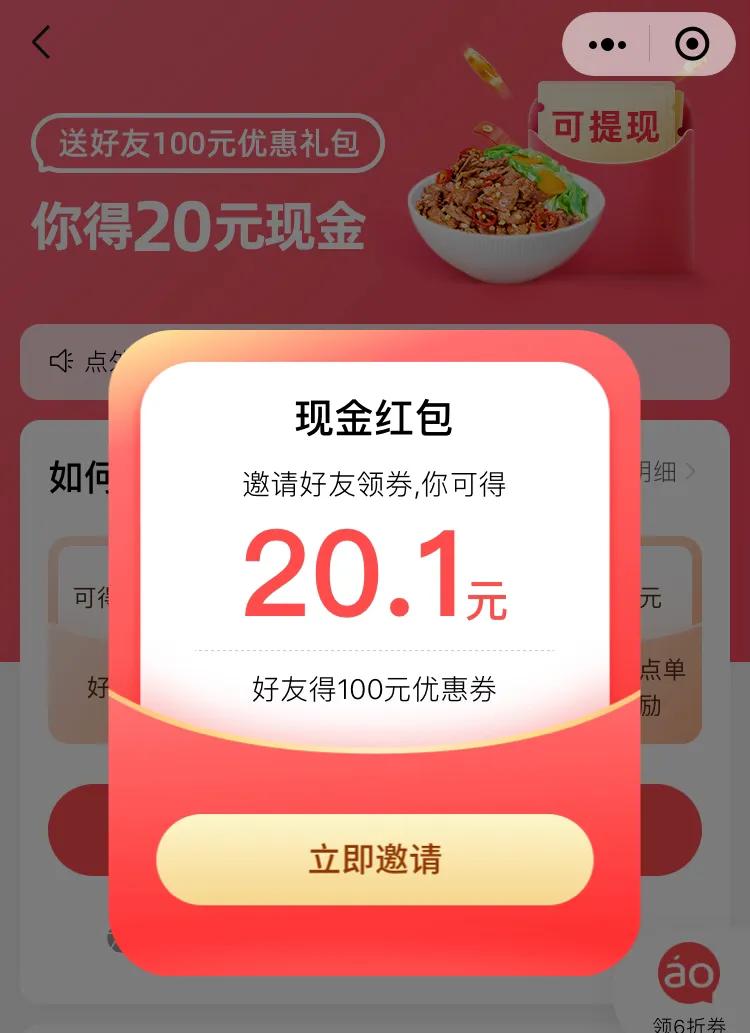750x1033 pixels.
Task: Tap the 送好友100元优惠礼包 speech bubble
Action: click(207, 145)
